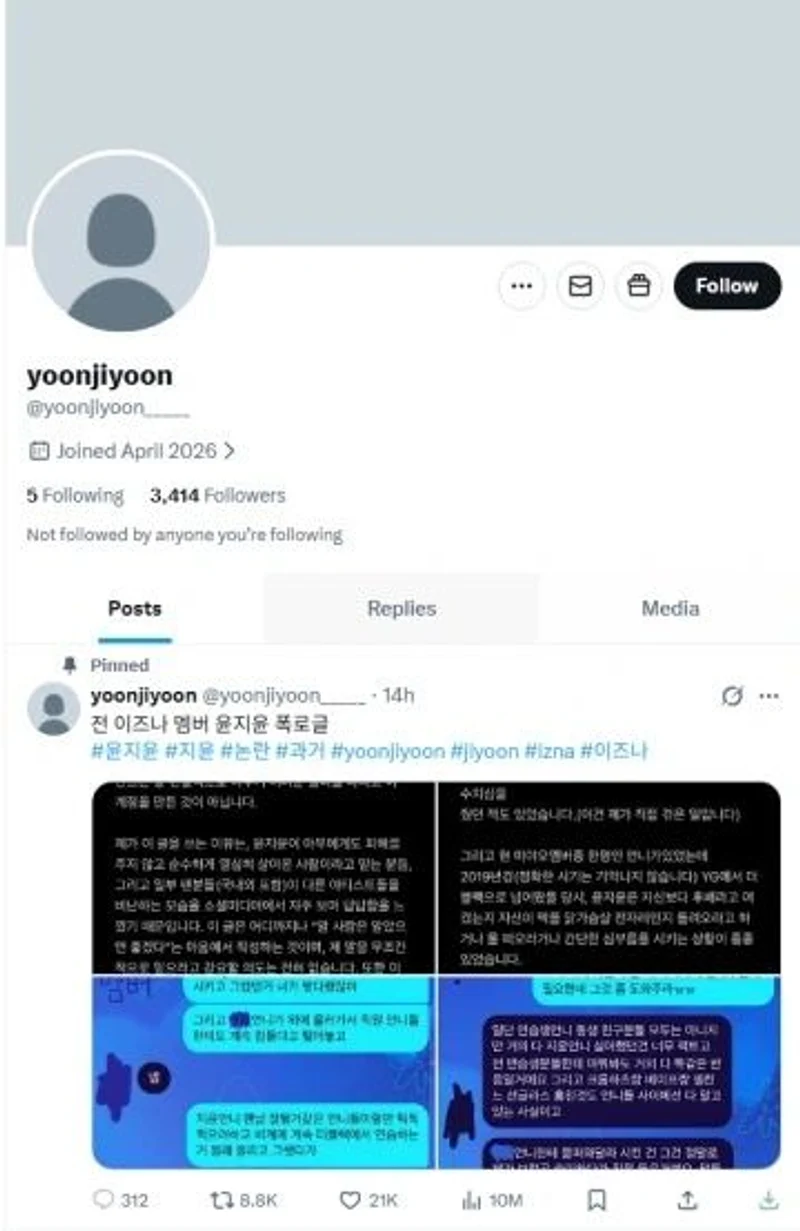The image size is (800, 1231).
Task: Open Joined April 2026 account details
Action: 134,451
